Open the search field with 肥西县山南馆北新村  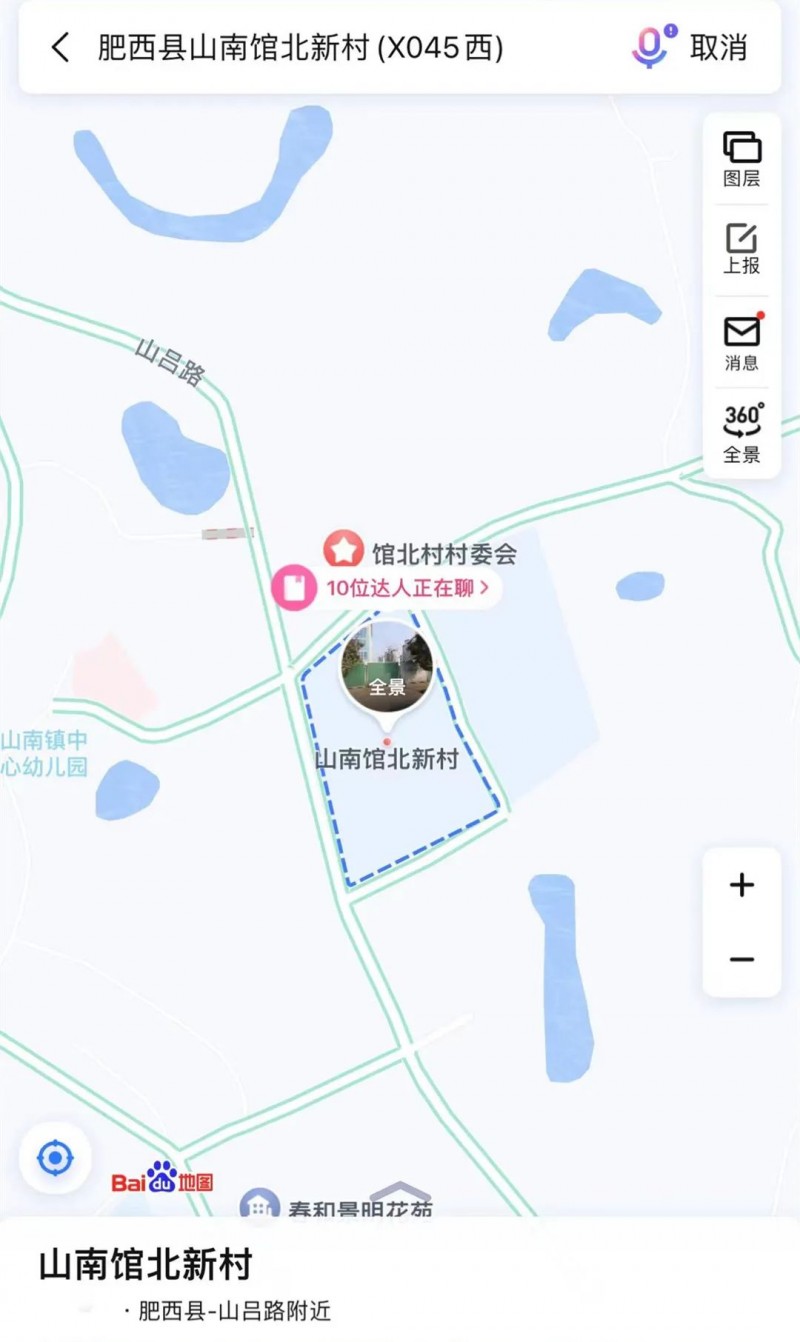(300, 47)
